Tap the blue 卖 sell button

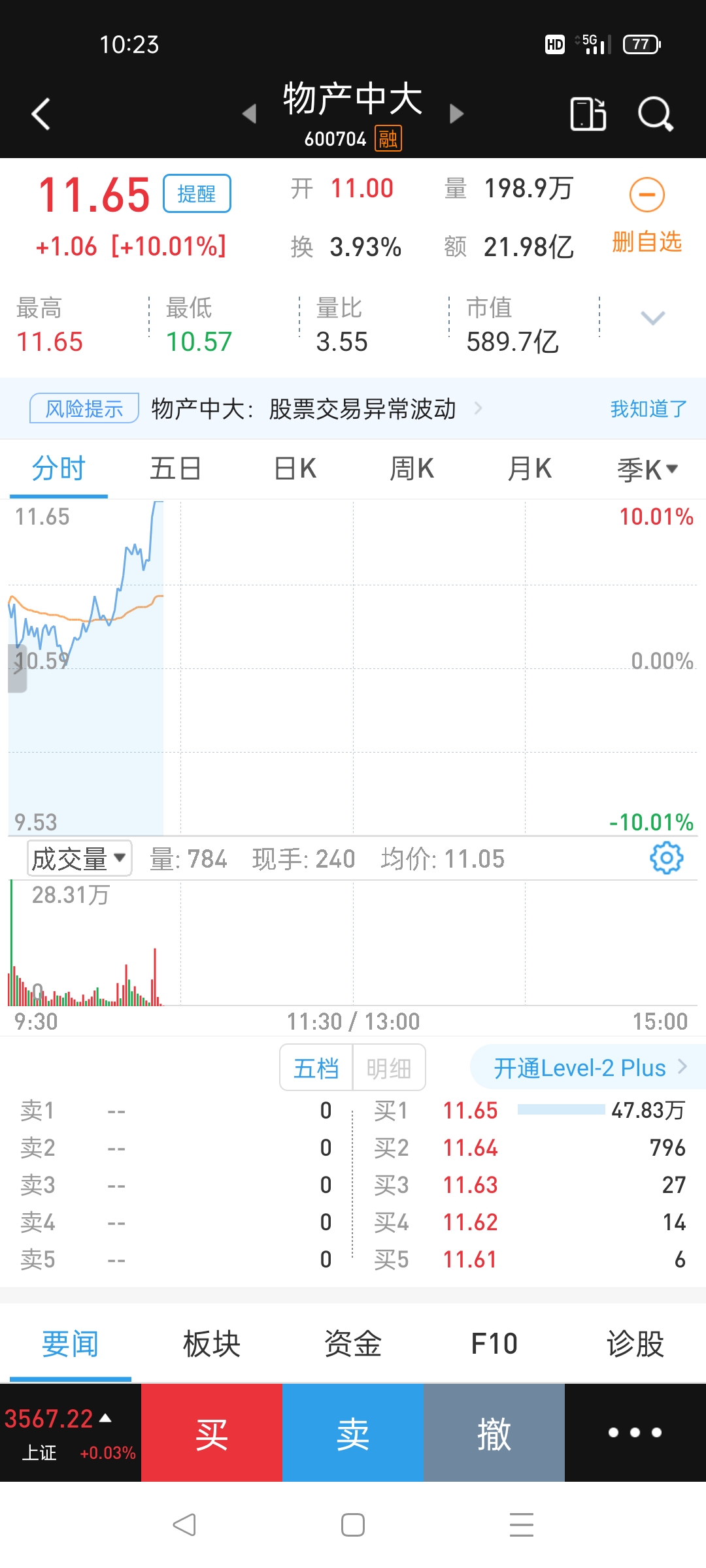coord(353,1433)
